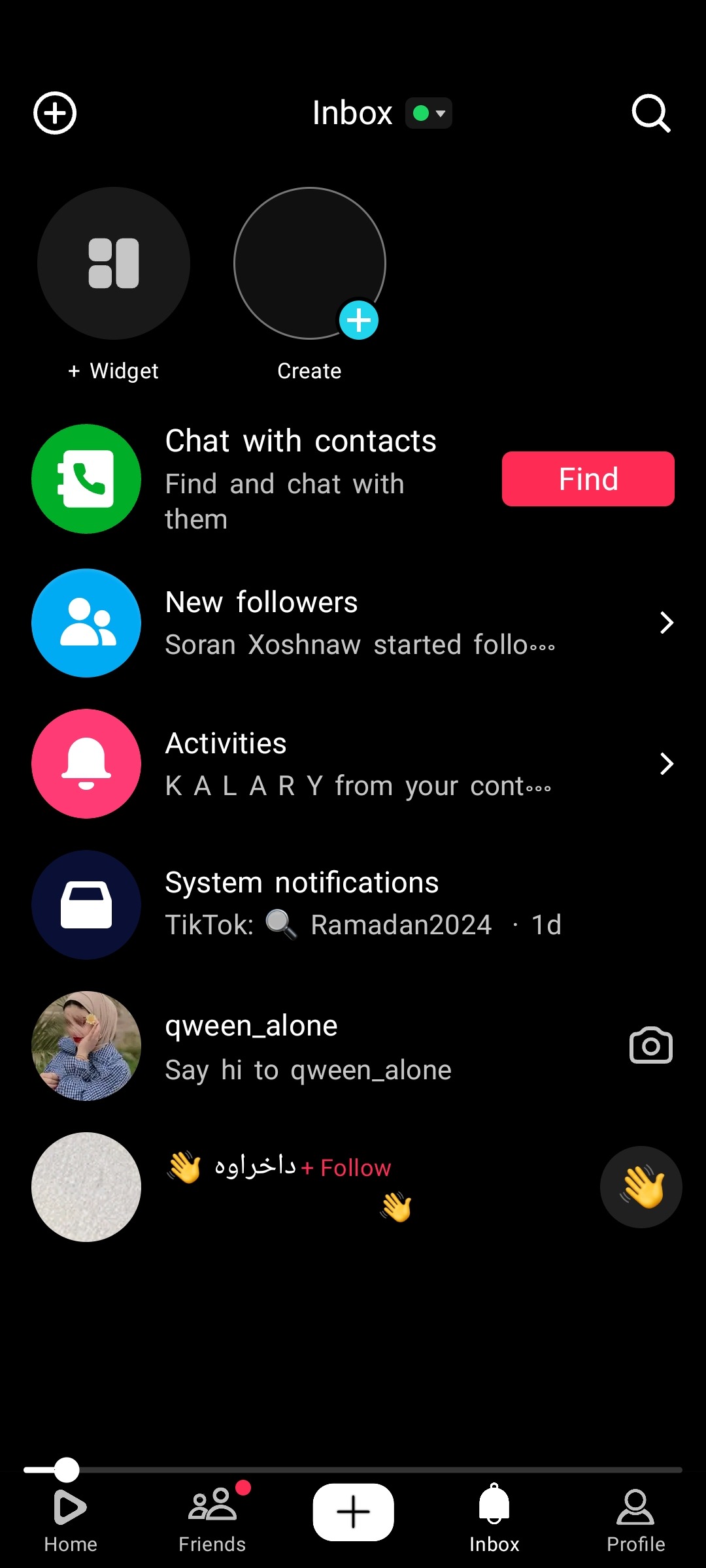This screenshot has height=1568, width=706.
Task: Expand the Inbox status dropdown
Action: click(429, 113)
